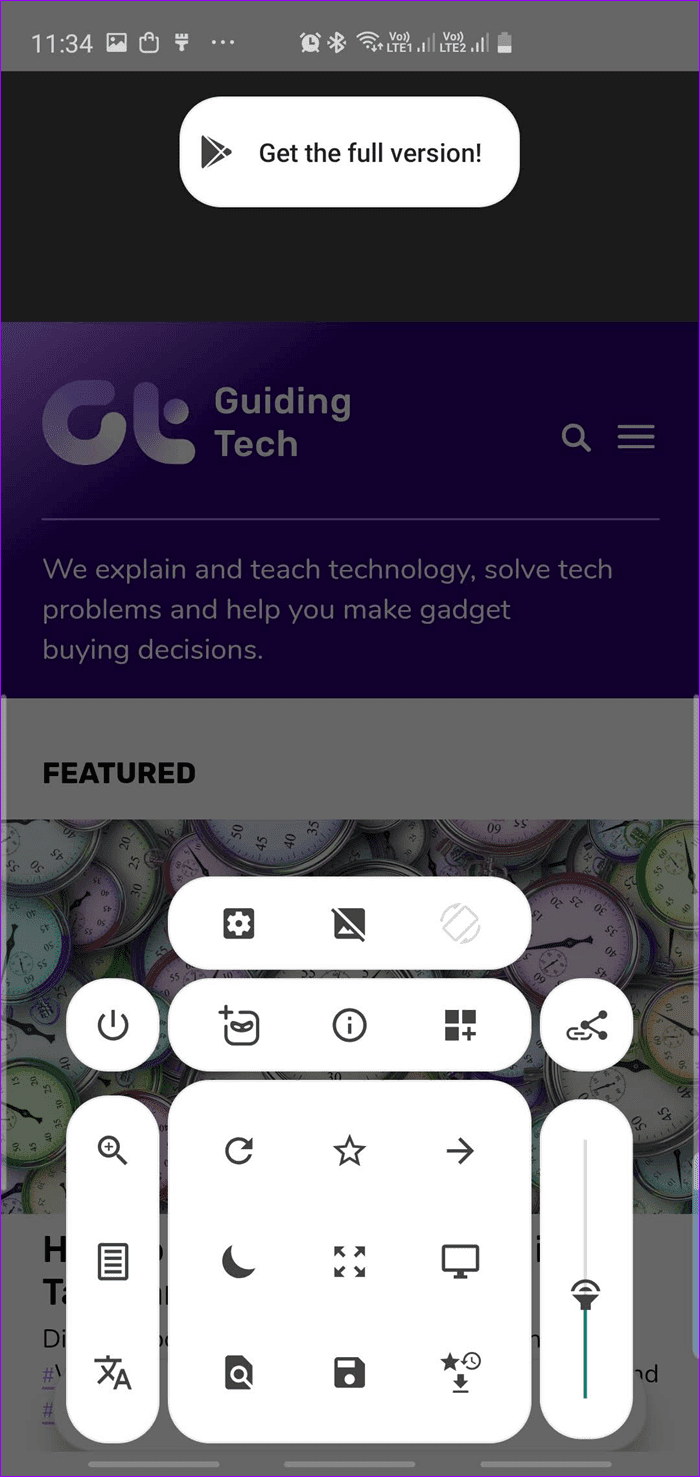700x1477 pixels.
Task: Save the page with floppy icon
Action: pyautogui.click(x=349, y=1372)
